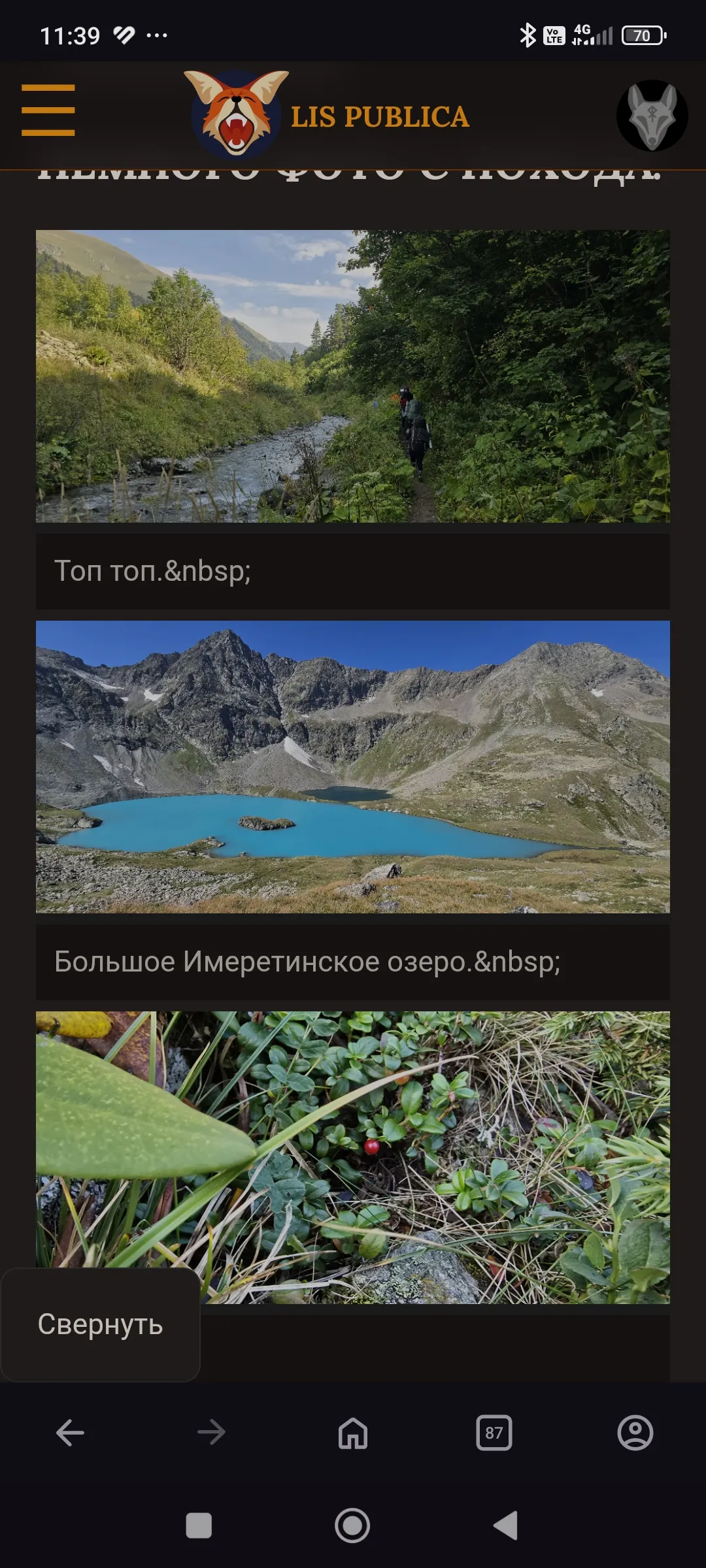Tap the system back triangle
The image size is (706, 1568).
pyautogui.click(x=505, y=1526)
